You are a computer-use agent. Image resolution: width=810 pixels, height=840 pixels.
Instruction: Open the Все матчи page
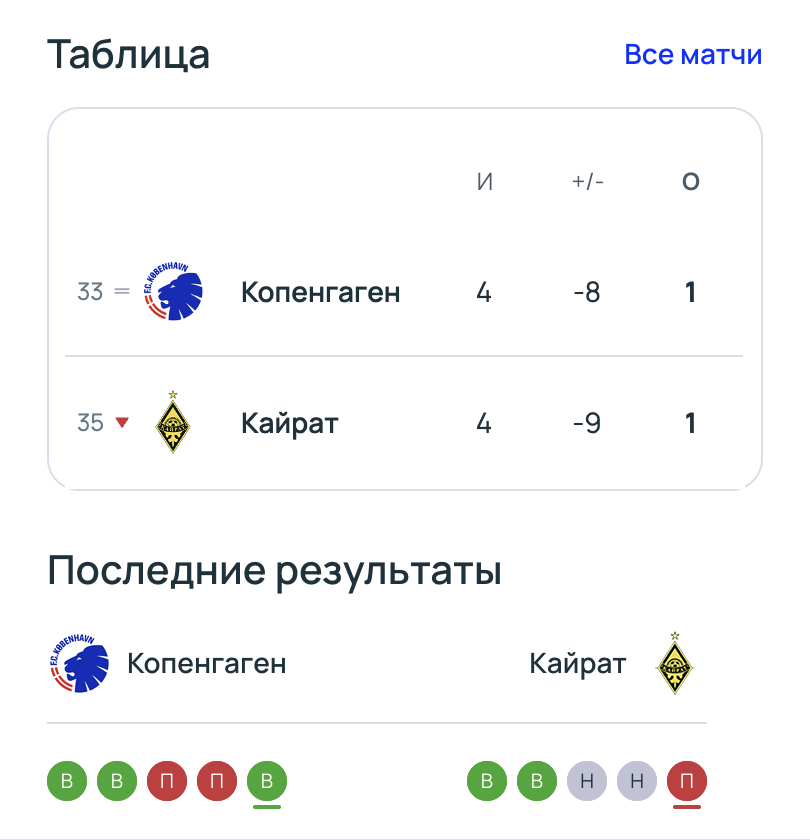point(694,55)
